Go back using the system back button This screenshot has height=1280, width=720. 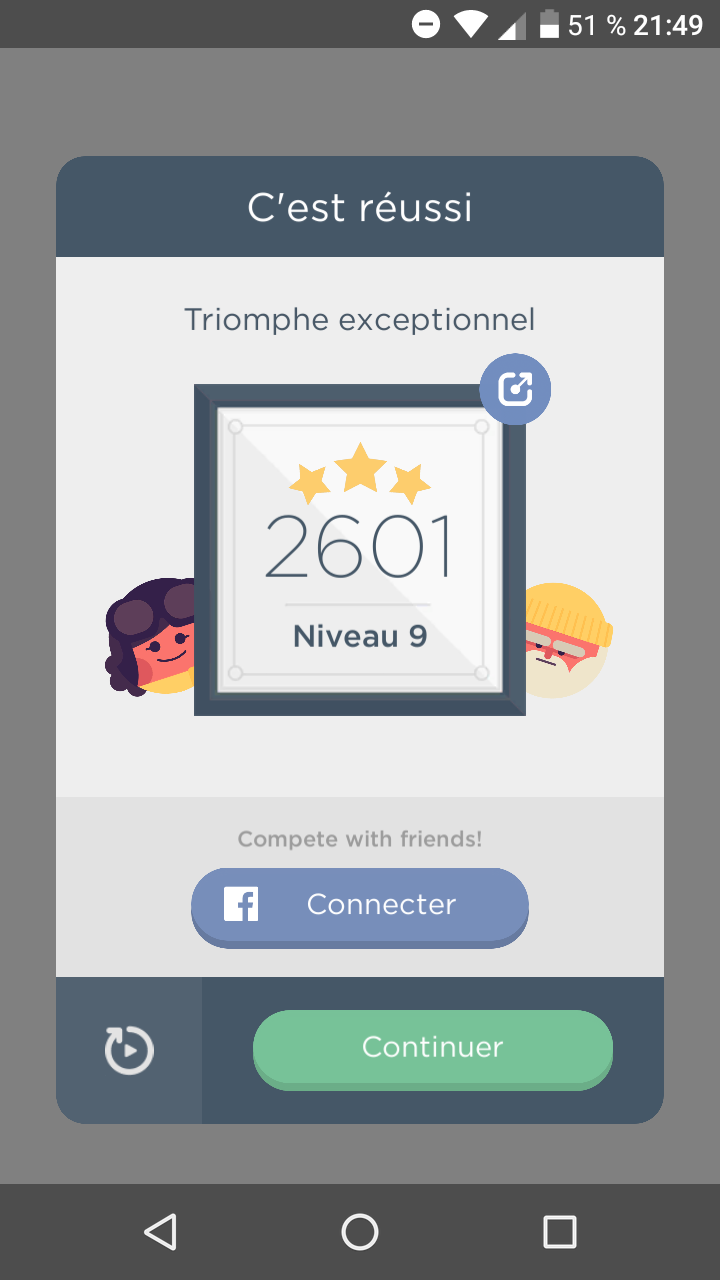click(160, 1231)
